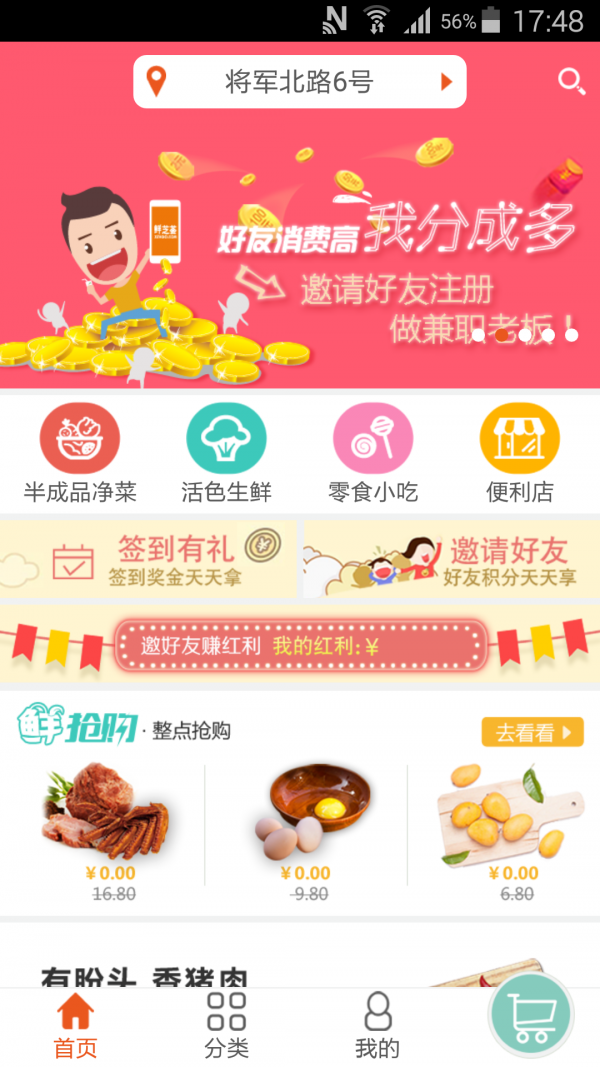Open the floating shopping cart

coord(531,1014)
